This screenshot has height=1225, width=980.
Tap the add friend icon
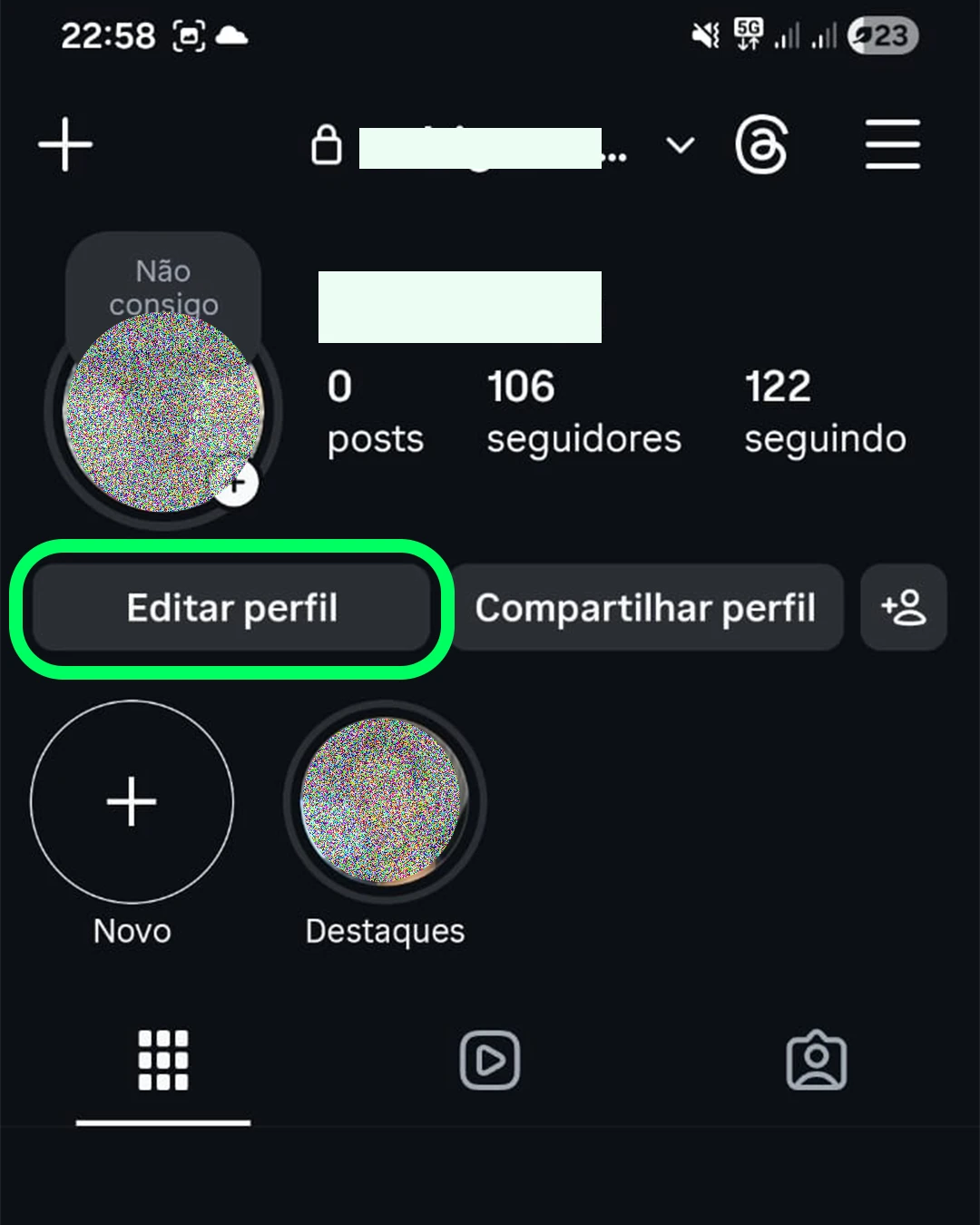[904, 607]
